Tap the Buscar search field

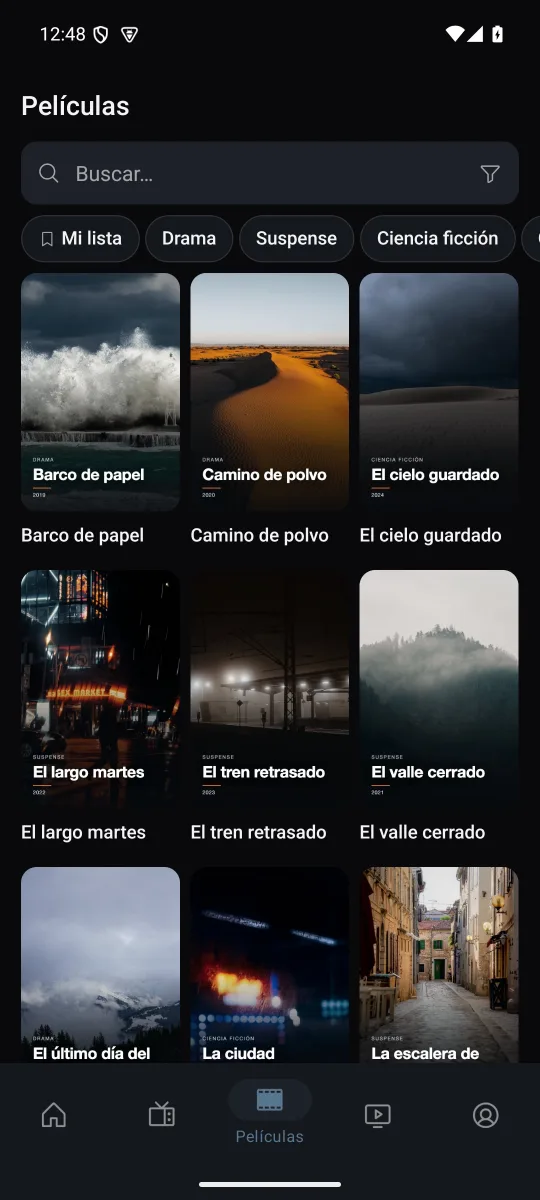coord(270,173)
